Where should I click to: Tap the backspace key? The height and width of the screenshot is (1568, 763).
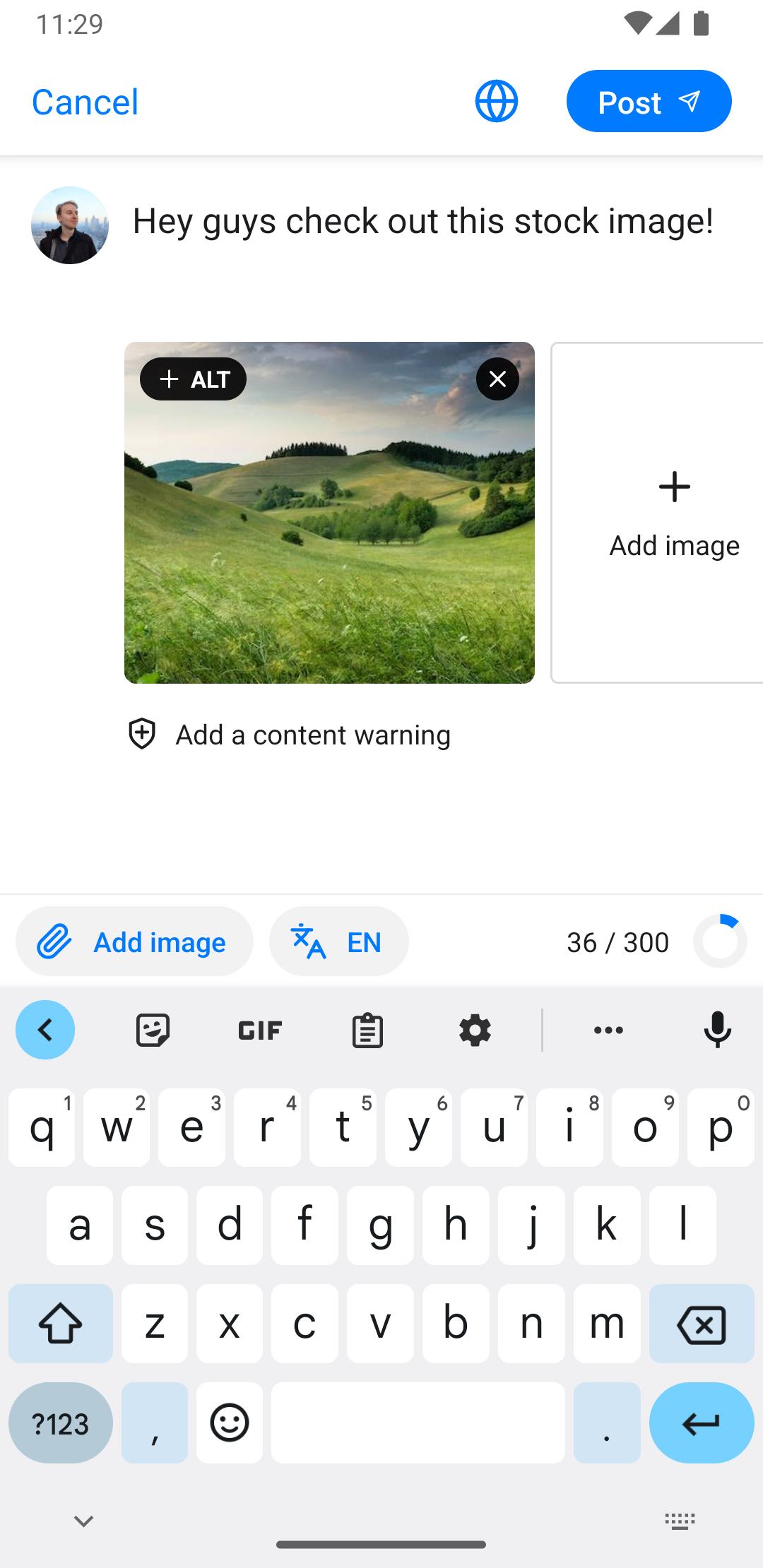pos(701,1324)
